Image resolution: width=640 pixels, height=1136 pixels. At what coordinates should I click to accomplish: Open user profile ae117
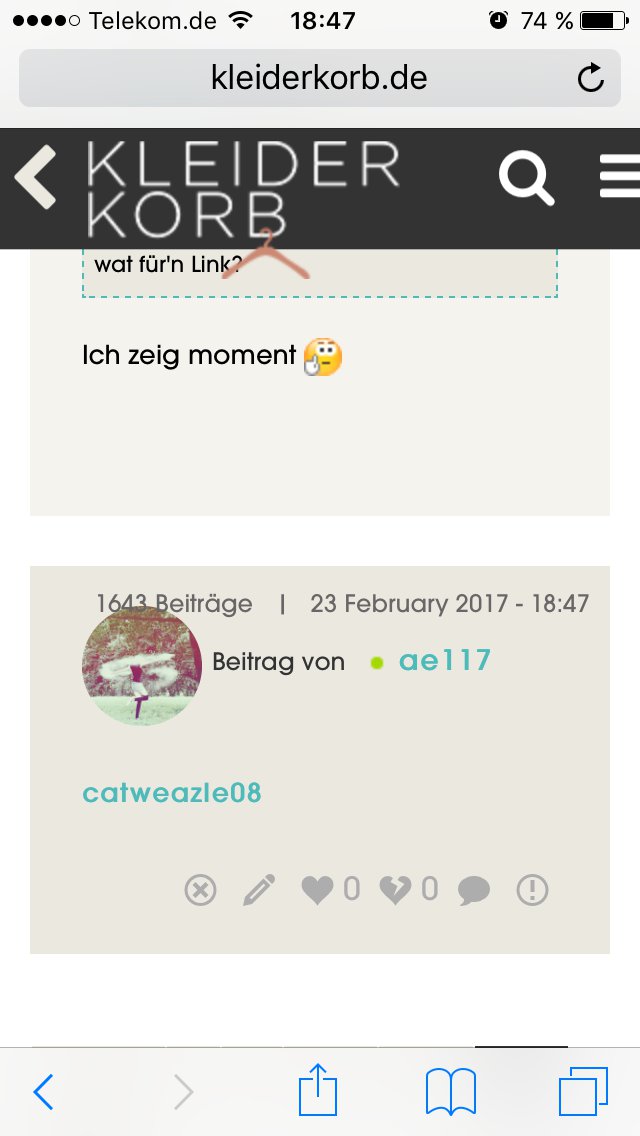pyautogui.click(x=444, y=661)
